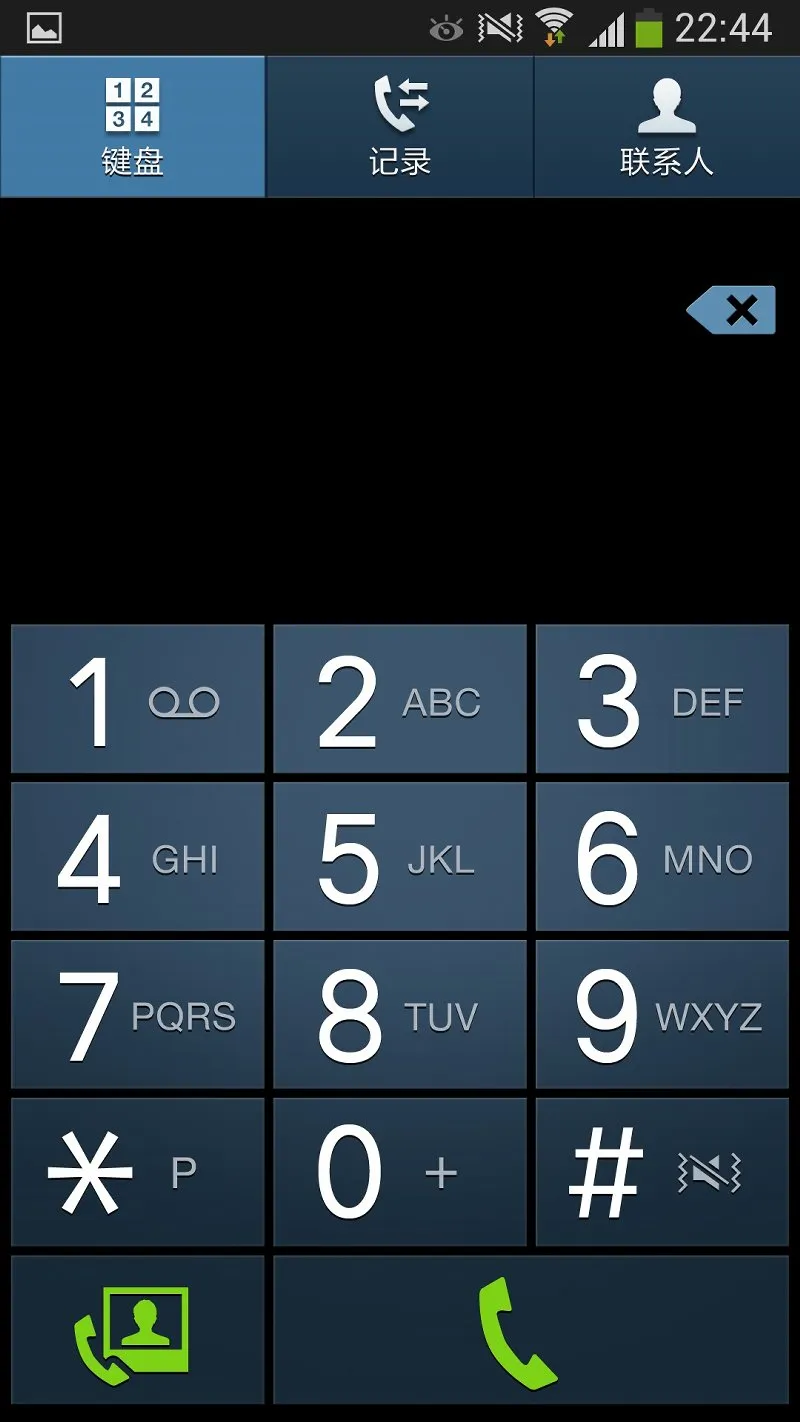Dial digit 6 MNO
The height and width of the screenshot is (1422, 800).
coord(662,857)
